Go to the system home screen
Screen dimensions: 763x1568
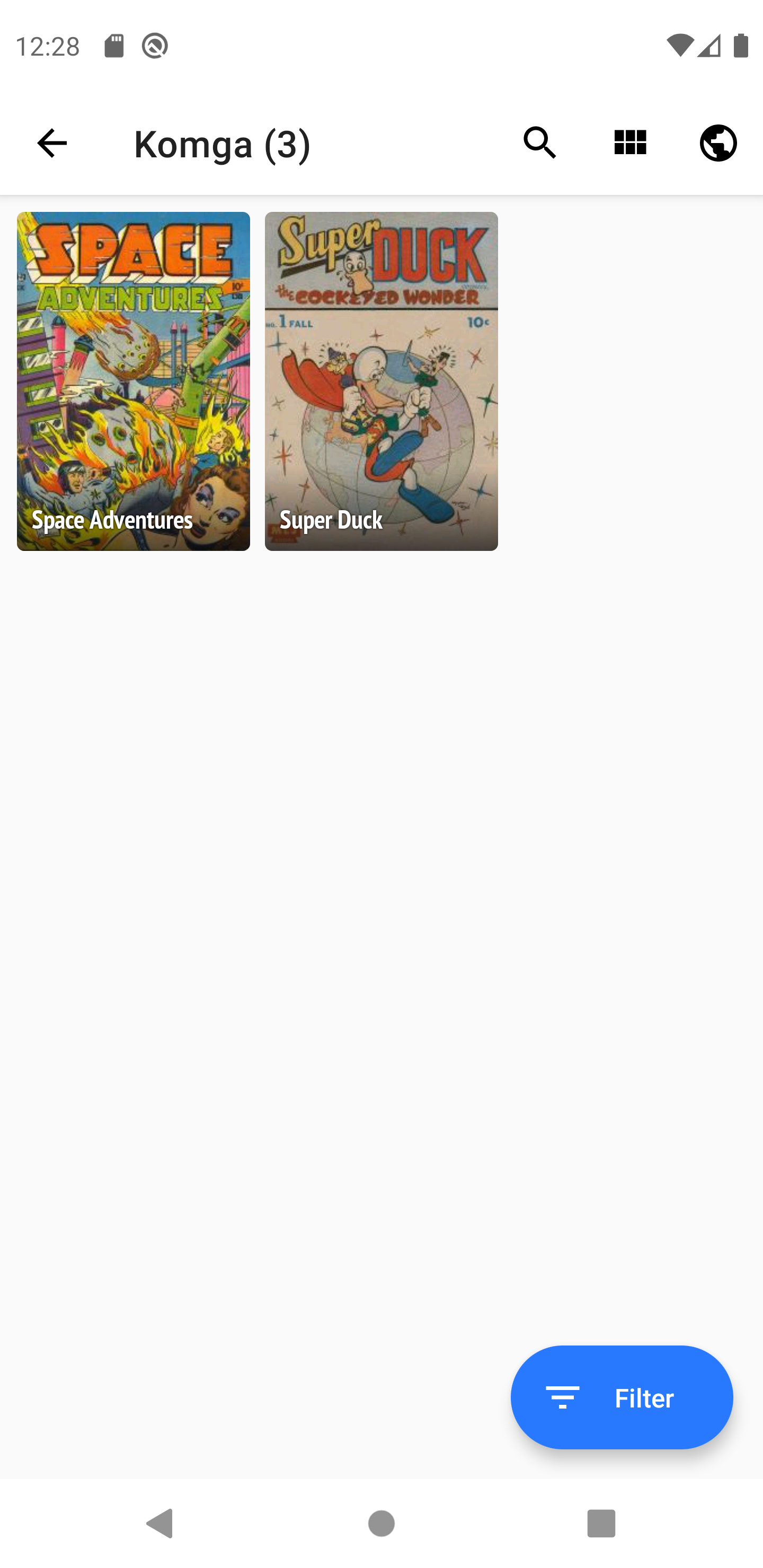[381, 1524]
